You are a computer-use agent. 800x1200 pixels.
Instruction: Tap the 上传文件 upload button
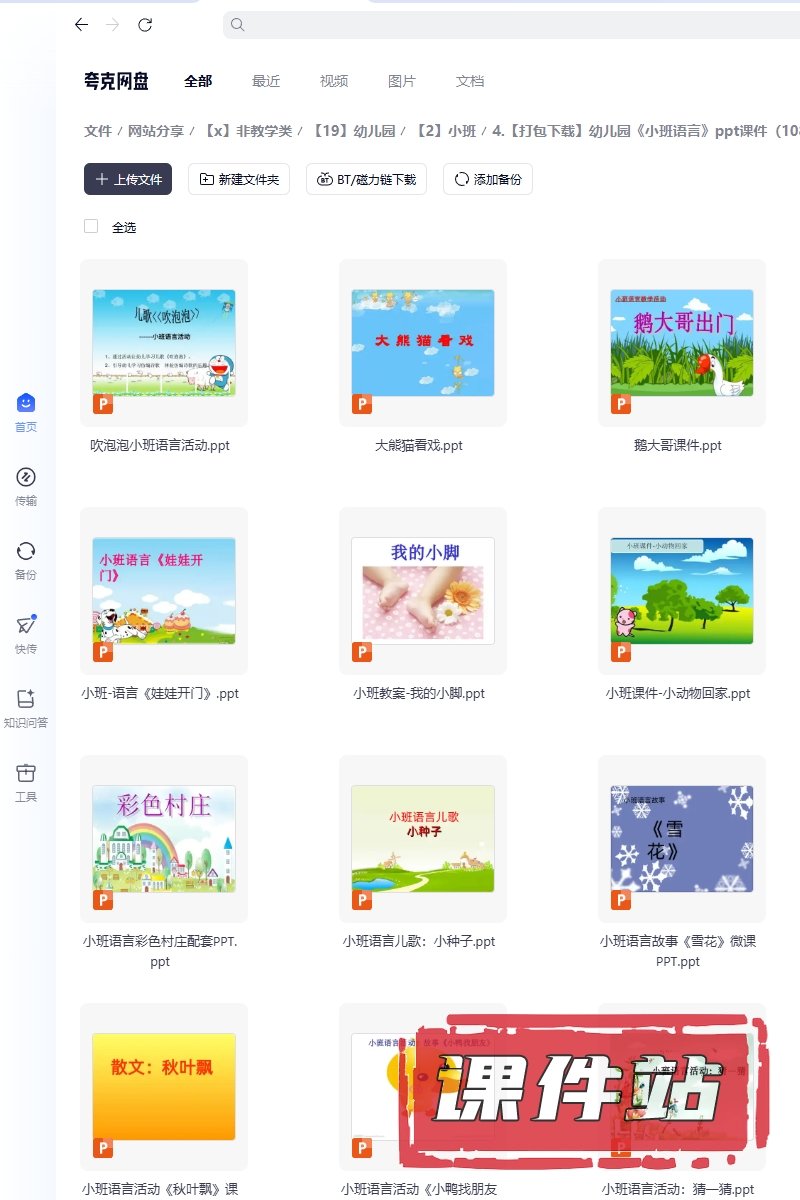click(128, 179)
